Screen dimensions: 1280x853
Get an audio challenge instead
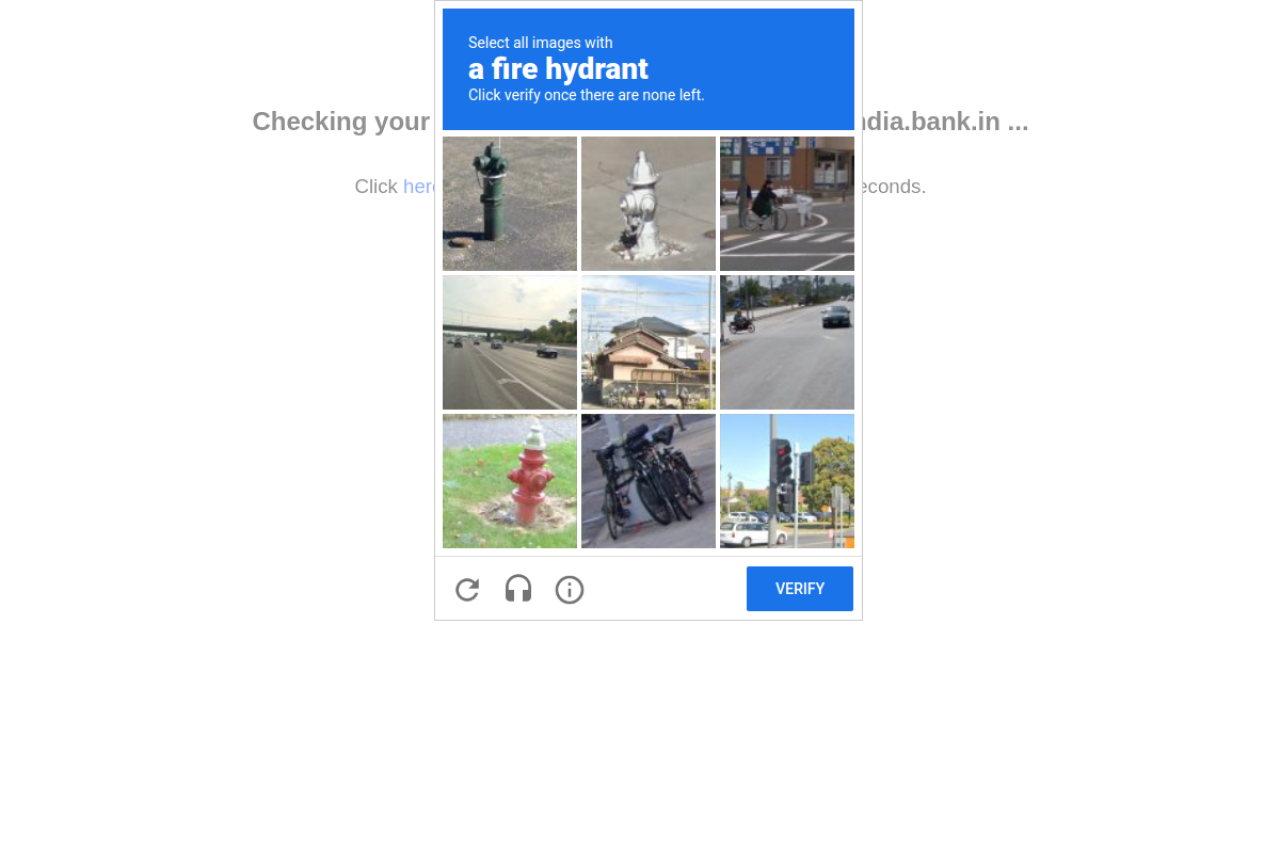pos(518,589)
